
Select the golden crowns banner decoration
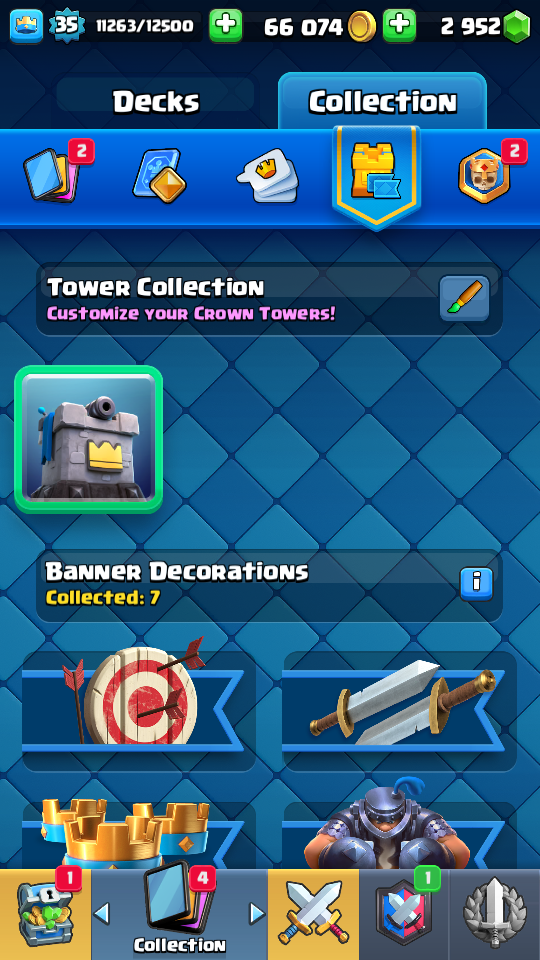point(139,835)
